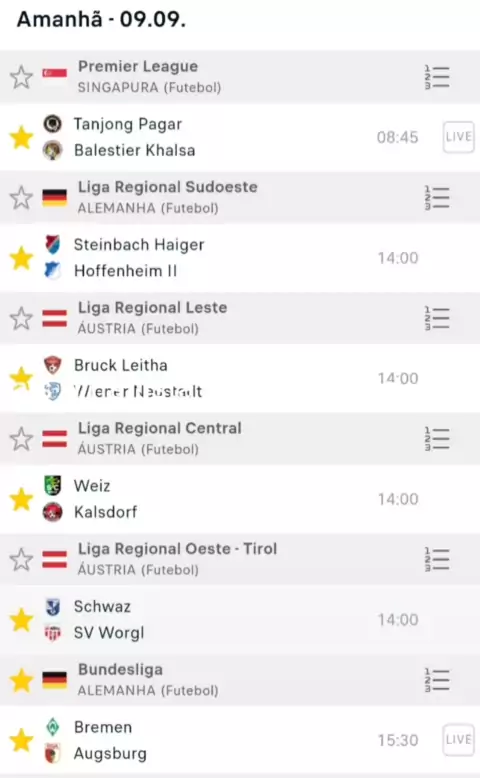Image resolution: width=480 pixels, height=778 pixels.
Task: Show Liga Regional Central standings
Action: [437, 439]
